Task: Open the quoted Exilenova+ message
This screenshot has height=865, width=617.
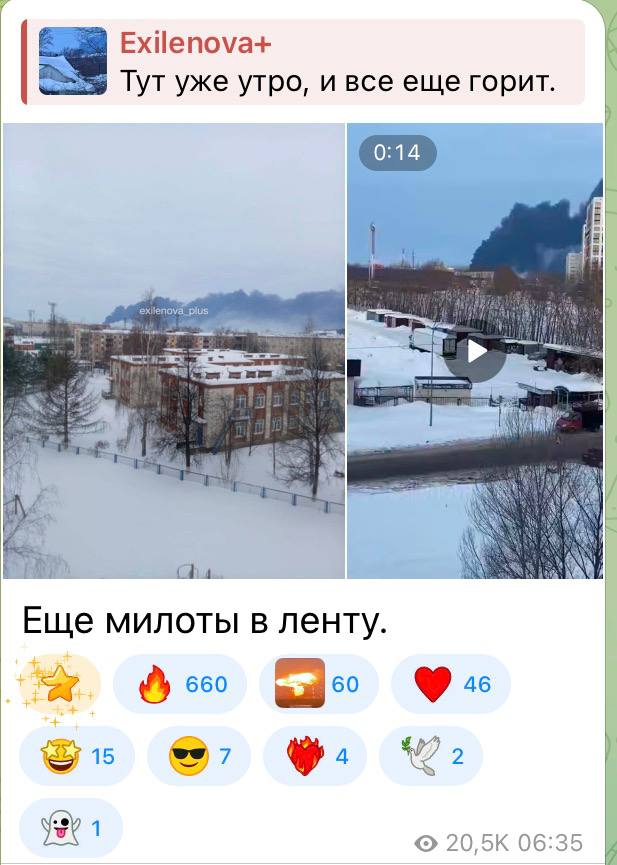Action: (x=300, y=62)
